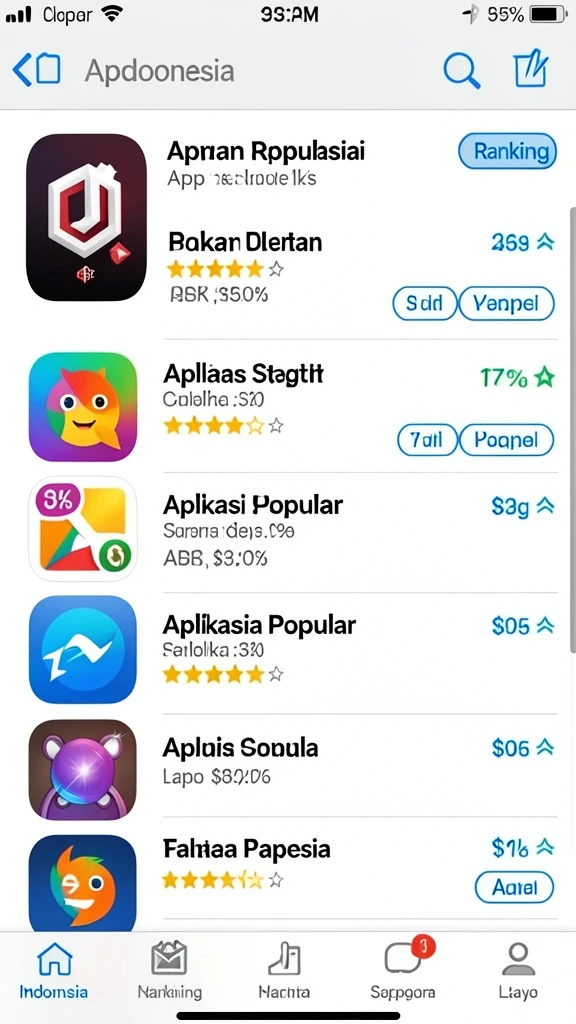Image resolution: width=576 pixels, height=1024 pixels.
Task: Open the large featured app icon
Action: click(86, 217)
